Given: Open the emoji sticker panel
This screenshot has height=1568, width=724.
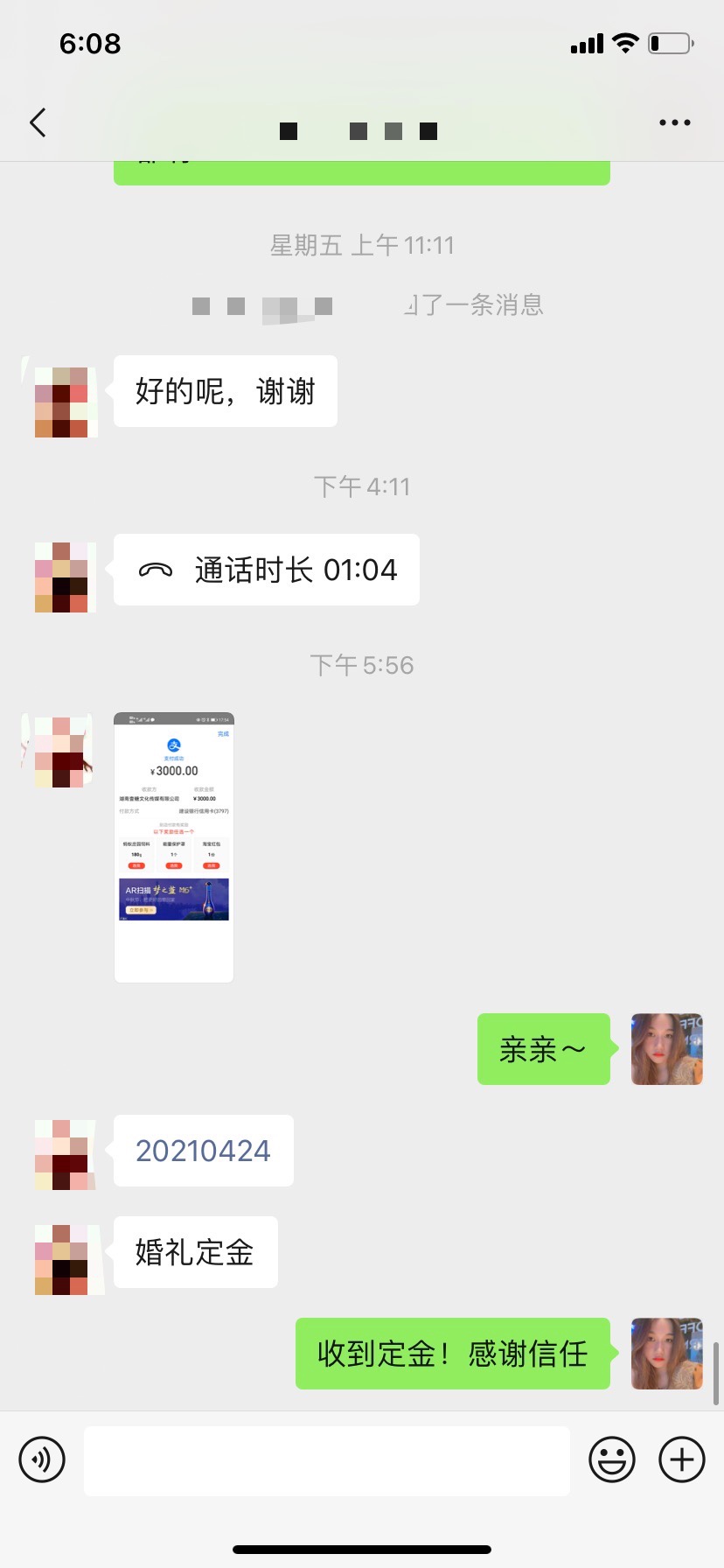Looking at the screenshot, I should [611, 1459].
